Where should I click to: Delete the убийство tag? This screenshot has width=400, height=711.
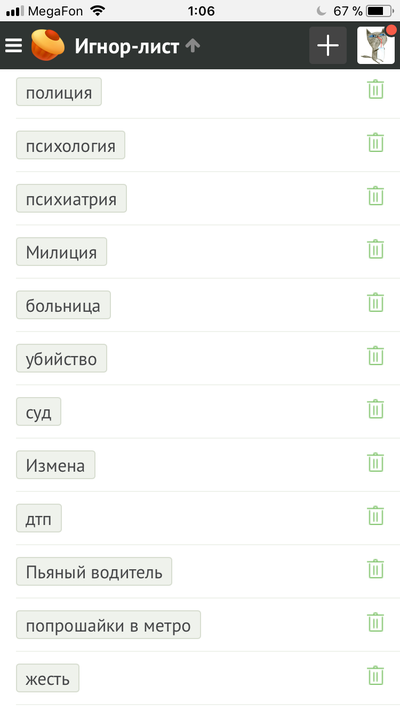pyautogui.click(x=376, y=356)
